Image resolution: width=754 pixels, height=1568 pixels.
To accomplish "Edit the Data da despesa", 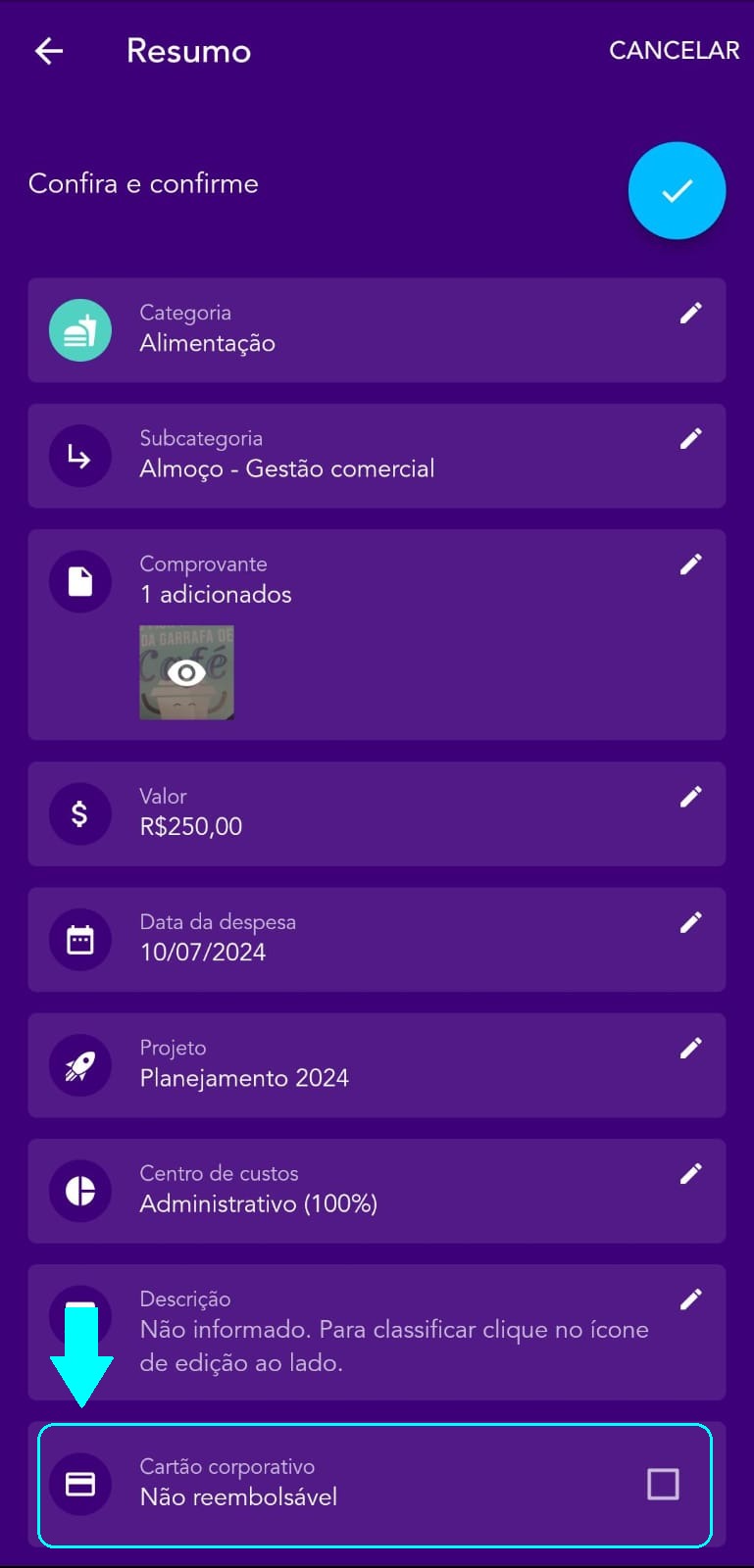I will [691, 922].
